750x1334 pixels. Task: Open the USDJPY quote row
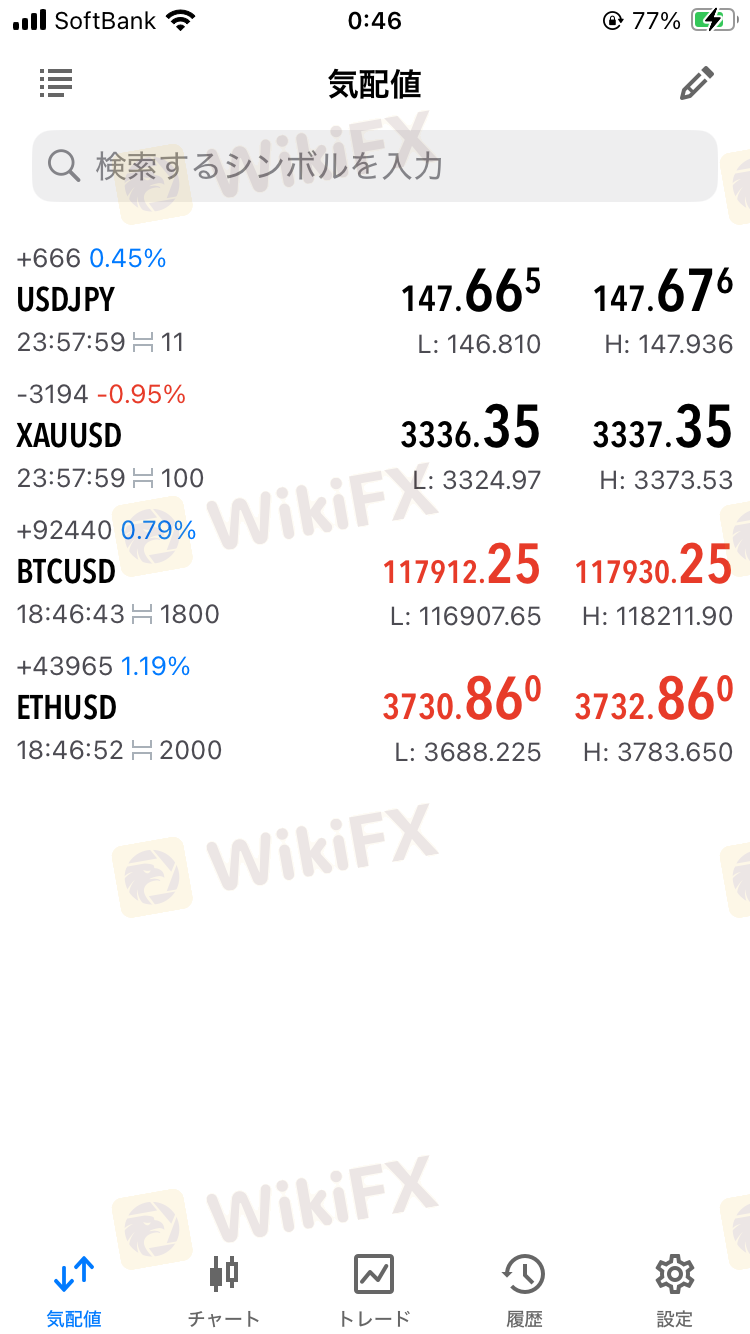[x=375, y=301]
